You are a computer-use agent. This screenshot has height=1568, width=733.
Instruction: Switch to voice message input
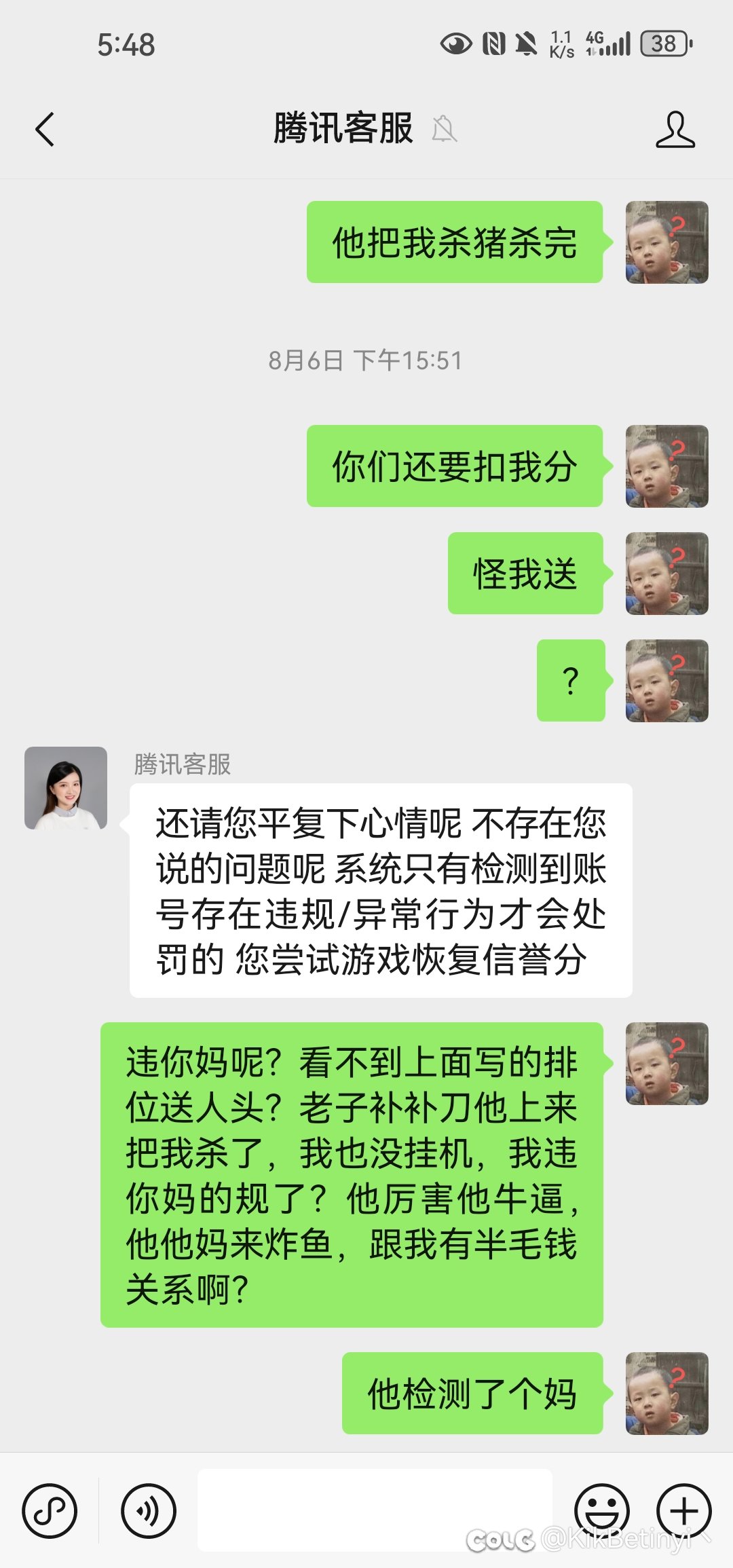tap(148, 1511)
